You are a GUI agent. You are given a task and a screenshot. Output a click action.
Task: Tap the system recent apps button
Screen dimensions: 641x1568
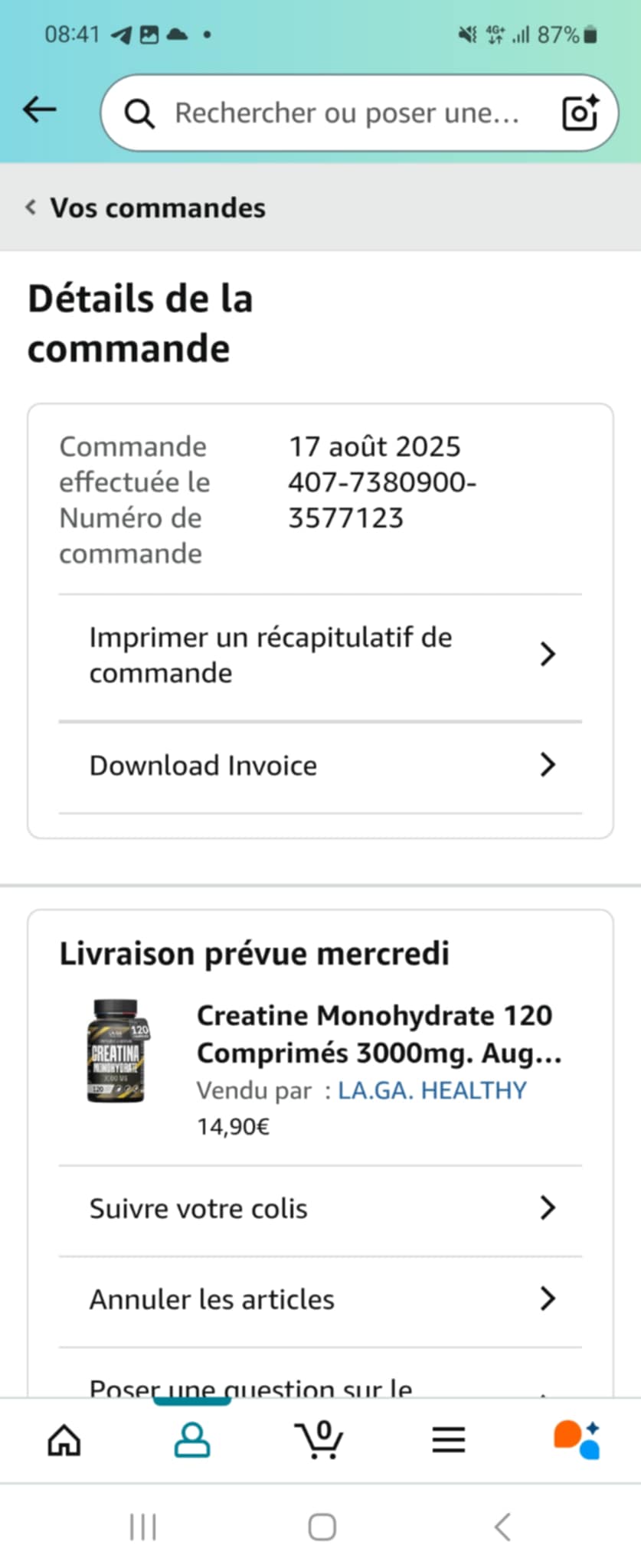tap(143, 1527)
